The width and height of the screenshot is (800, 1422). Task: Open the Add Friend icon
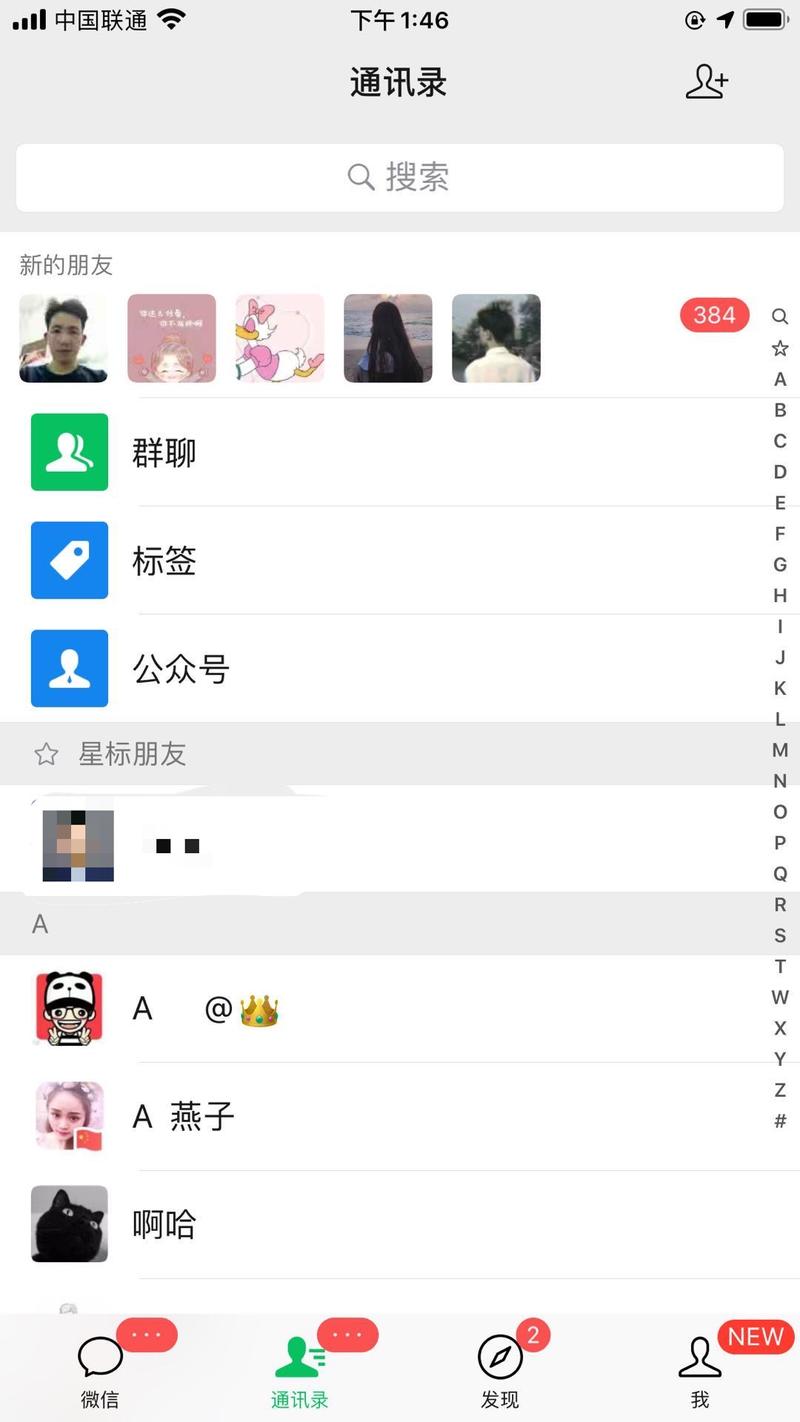tap(708, 83)
